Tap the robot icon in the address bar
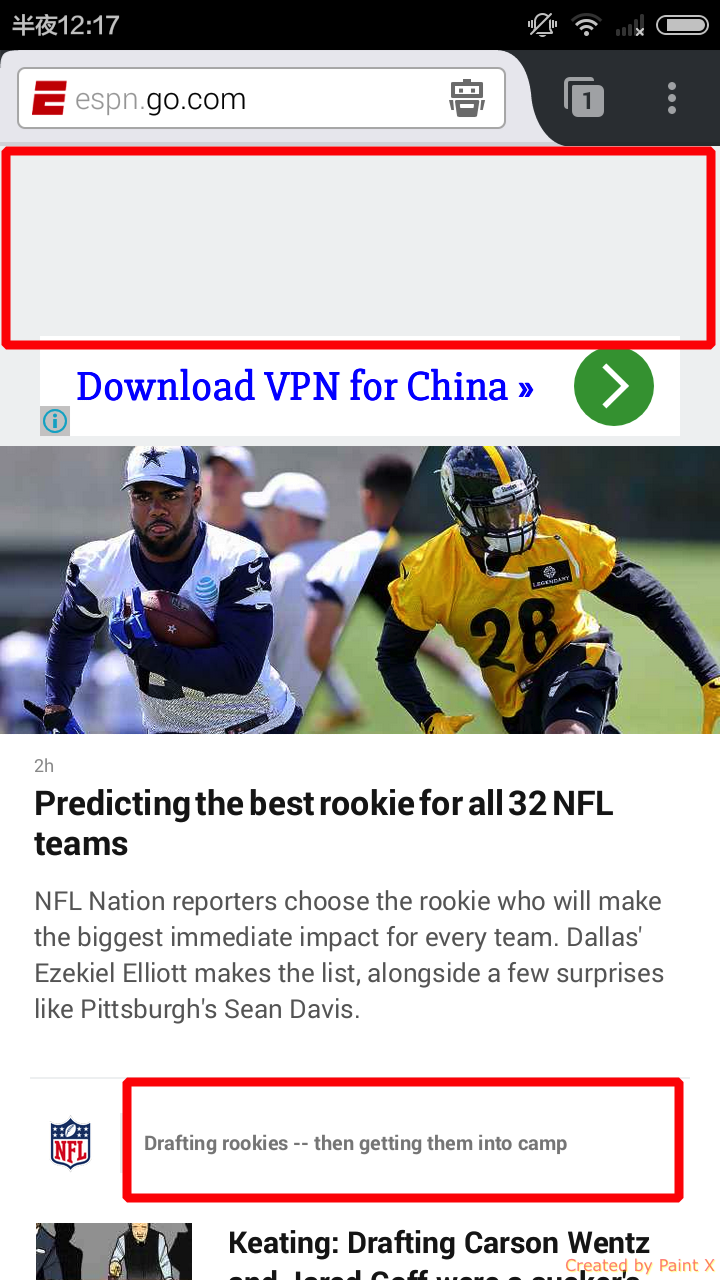This screenshot has width=720, height=1280. point(467,98)
